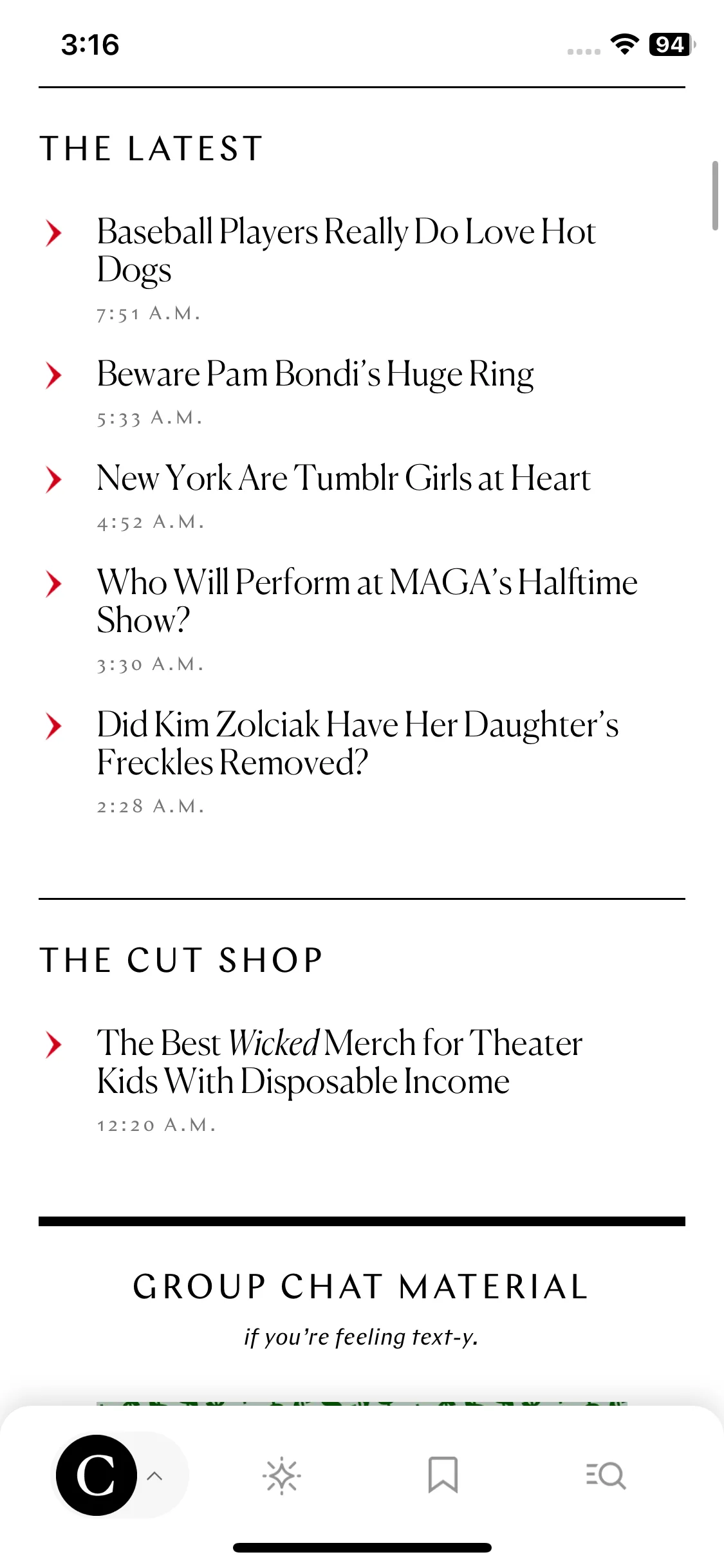Open 'Who Will Perform at MAGA's Halftime Show?'
The width and height of the screenshot is (724, 1568).
(x=367, y=601)
